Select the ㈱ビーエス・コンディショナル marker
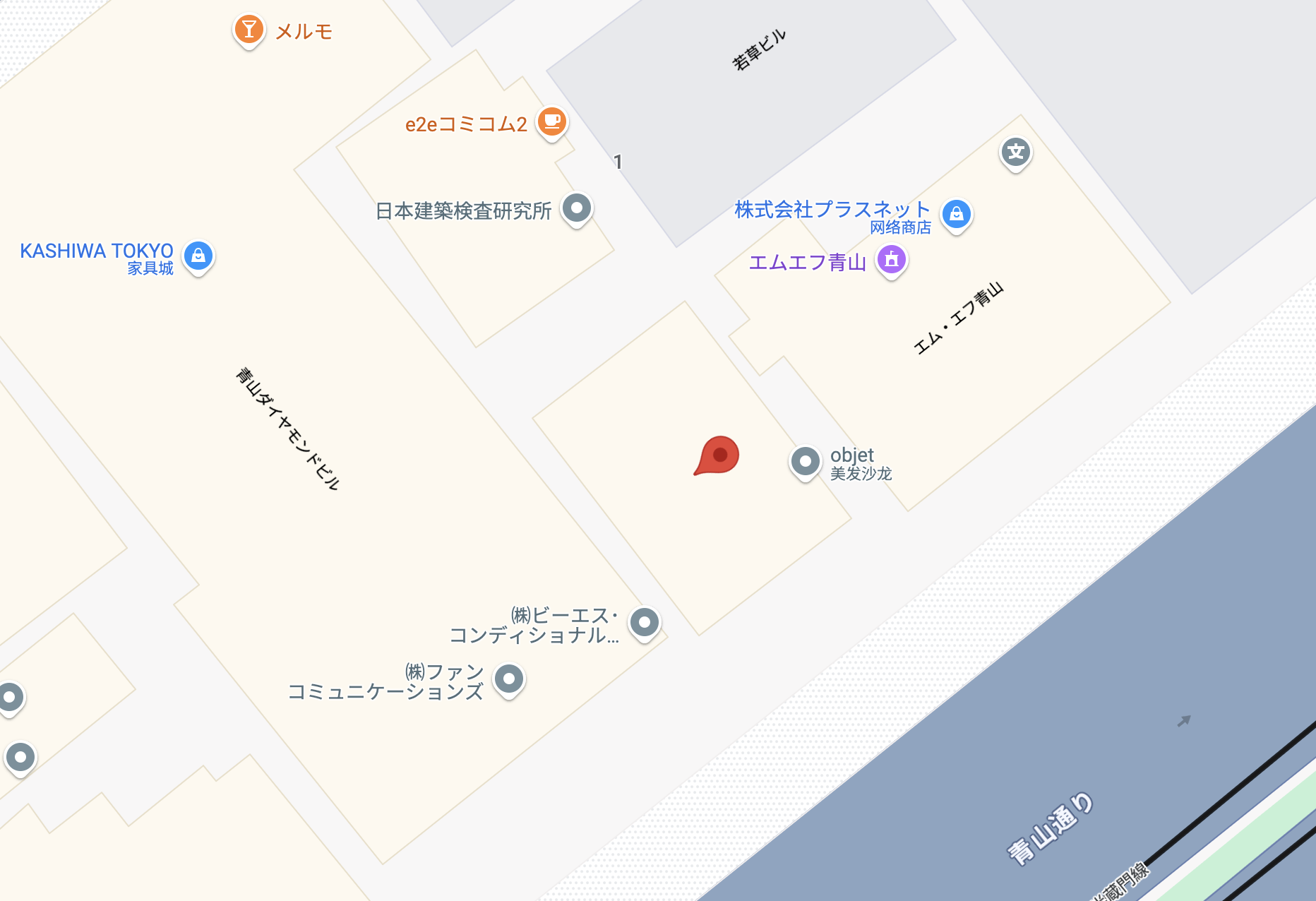The height and width of the screenshot is (901, 1316). click(645, 623)
